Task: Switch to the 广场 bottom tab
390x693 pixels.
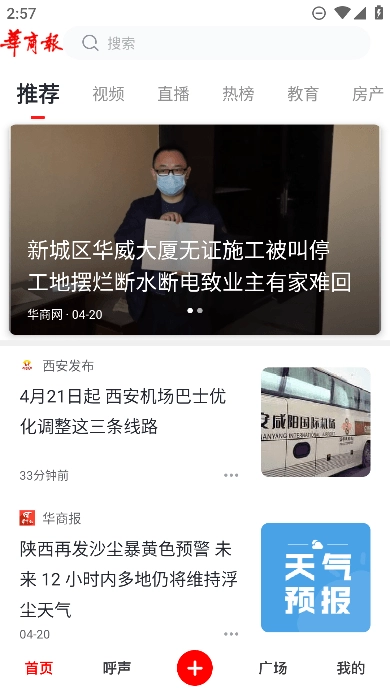Action: (x=272, y=668)
